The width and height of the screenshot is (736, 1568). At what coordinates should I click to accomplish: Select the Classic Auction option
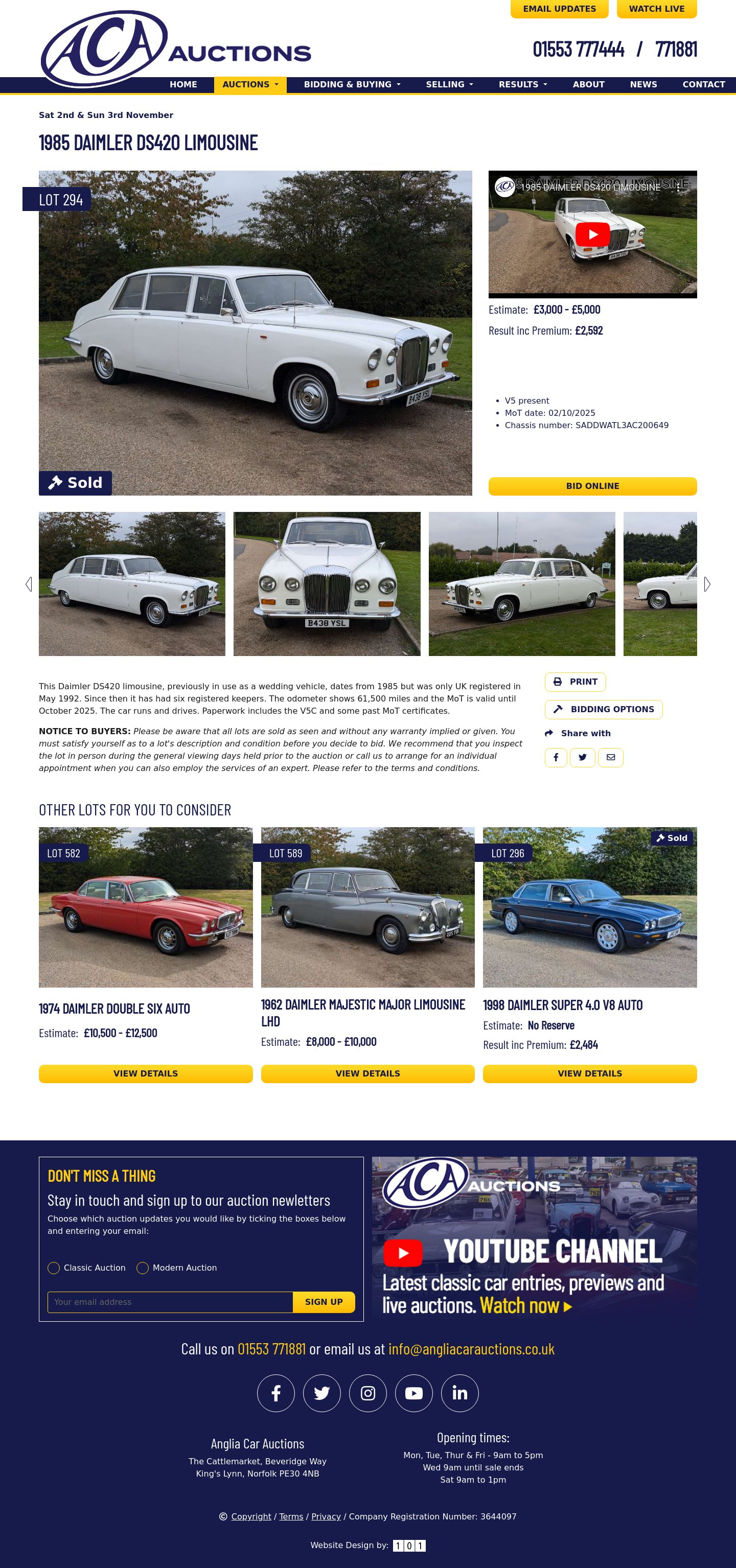point(54,1268)
